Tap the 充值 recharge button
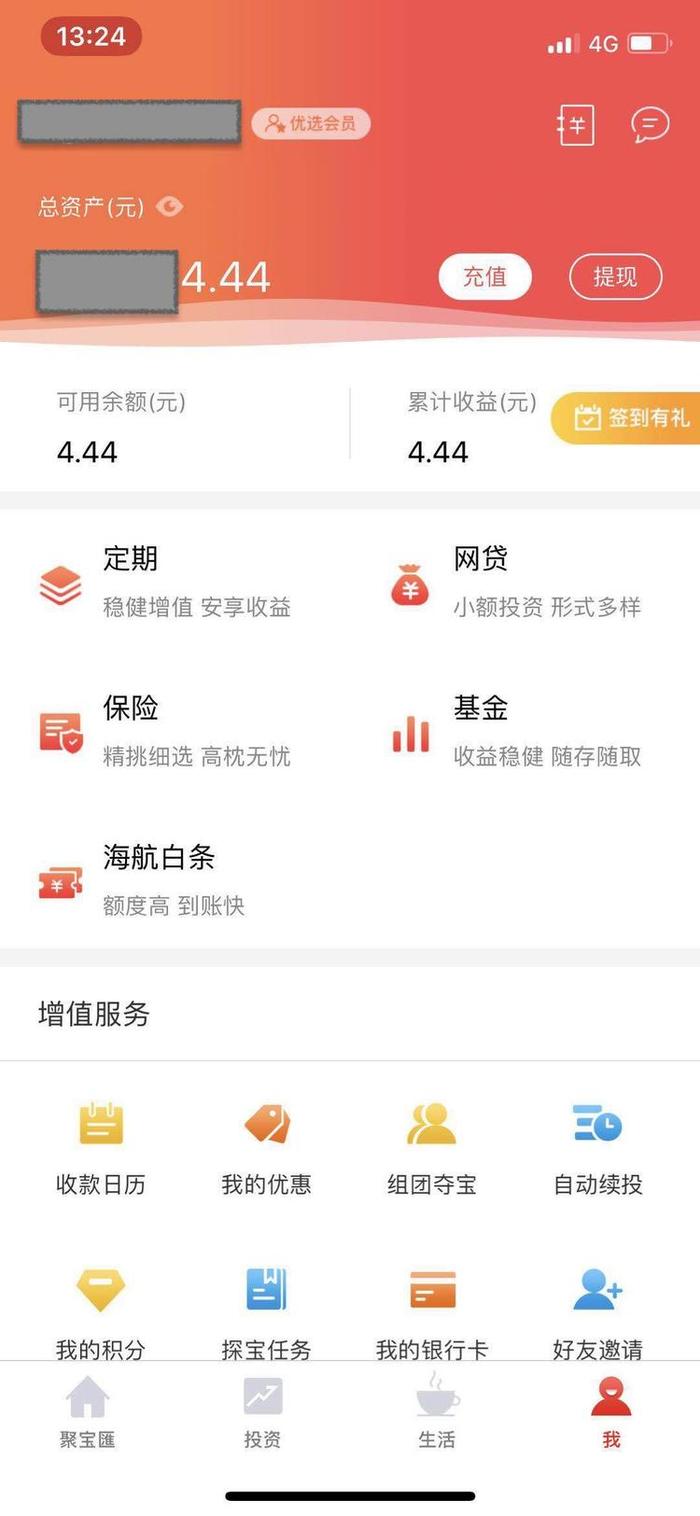This screenshot has width=700, height=1516. [485, 276]
